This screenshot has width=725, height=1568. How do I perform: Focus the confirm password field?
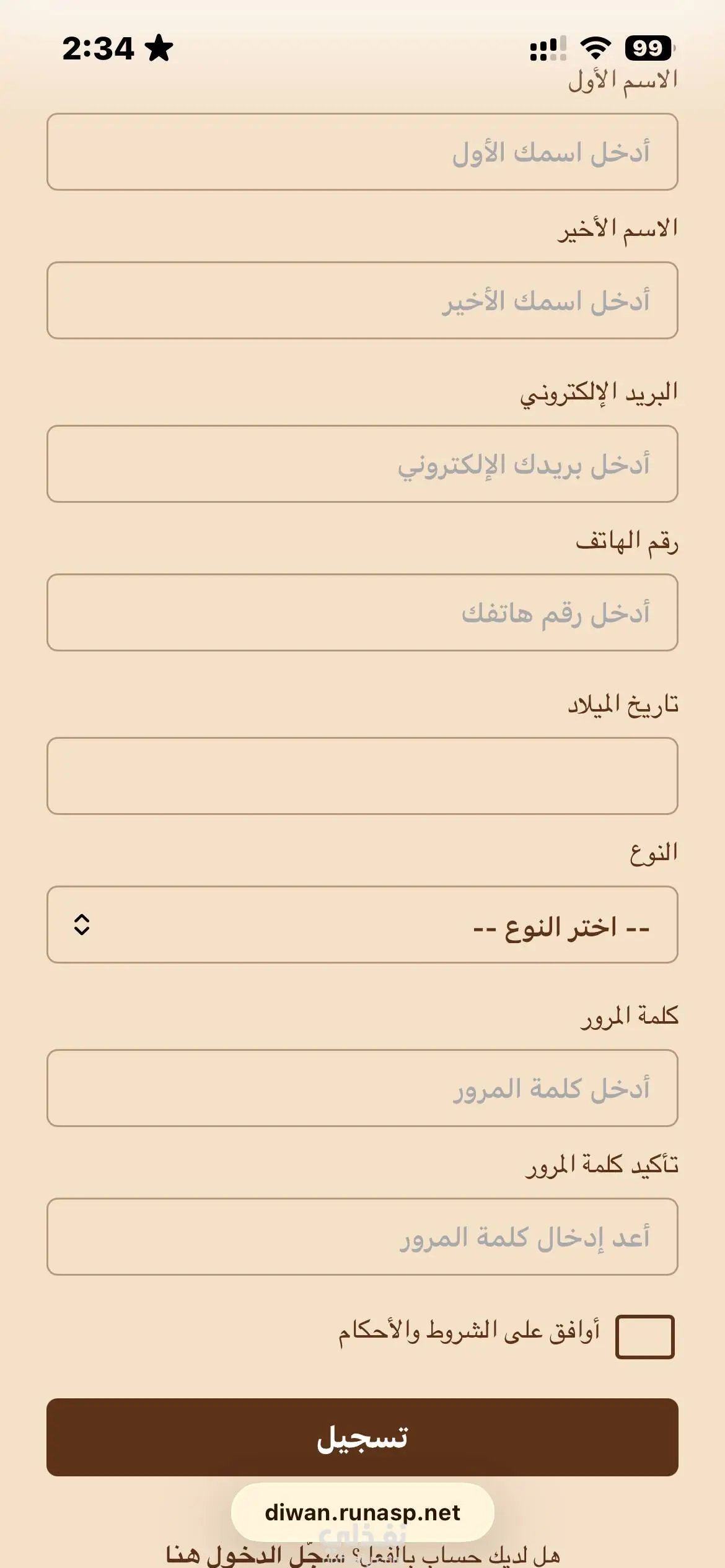[362, 1237]
